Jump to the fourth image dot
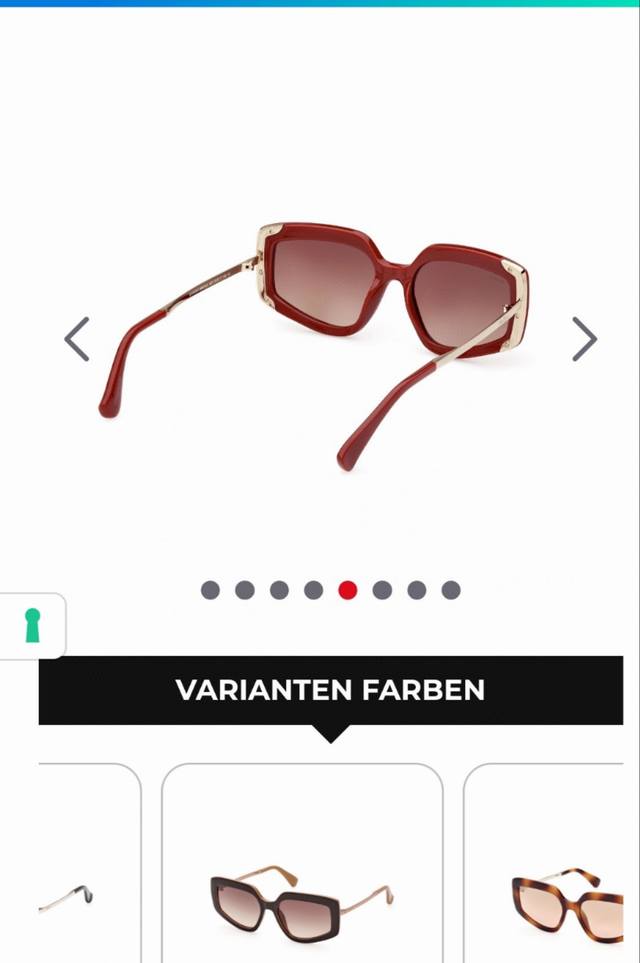Screen dimensions: 640x963 click(313, 590)
